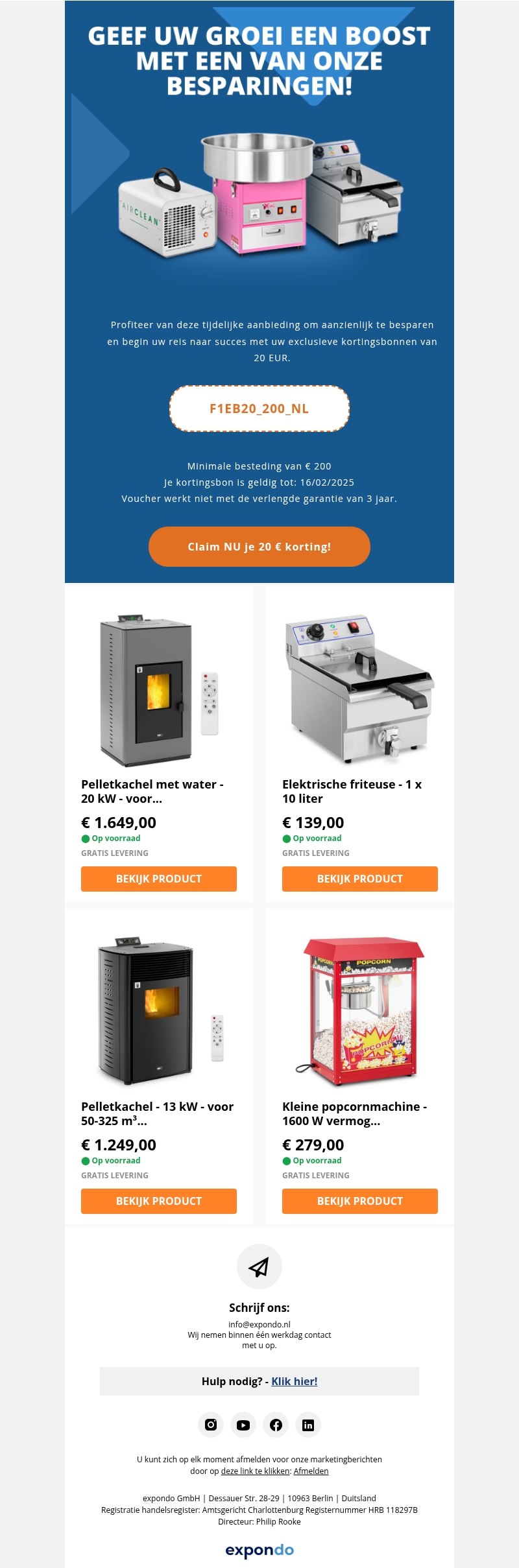This screenshot has height=1568, width=519.
Task: Open the Elektrische friteuse product image
Action: [360, 689]
